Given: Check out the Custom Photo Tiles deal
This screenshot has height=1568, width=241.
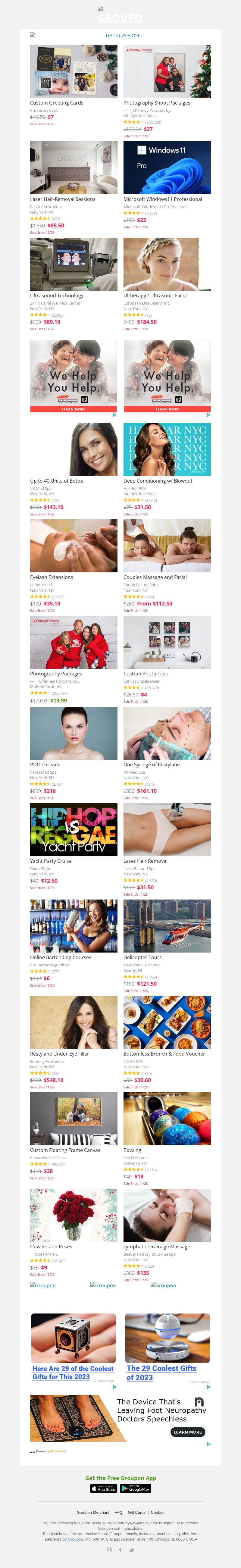Looking at the screenshot, I should pos(167,642).
